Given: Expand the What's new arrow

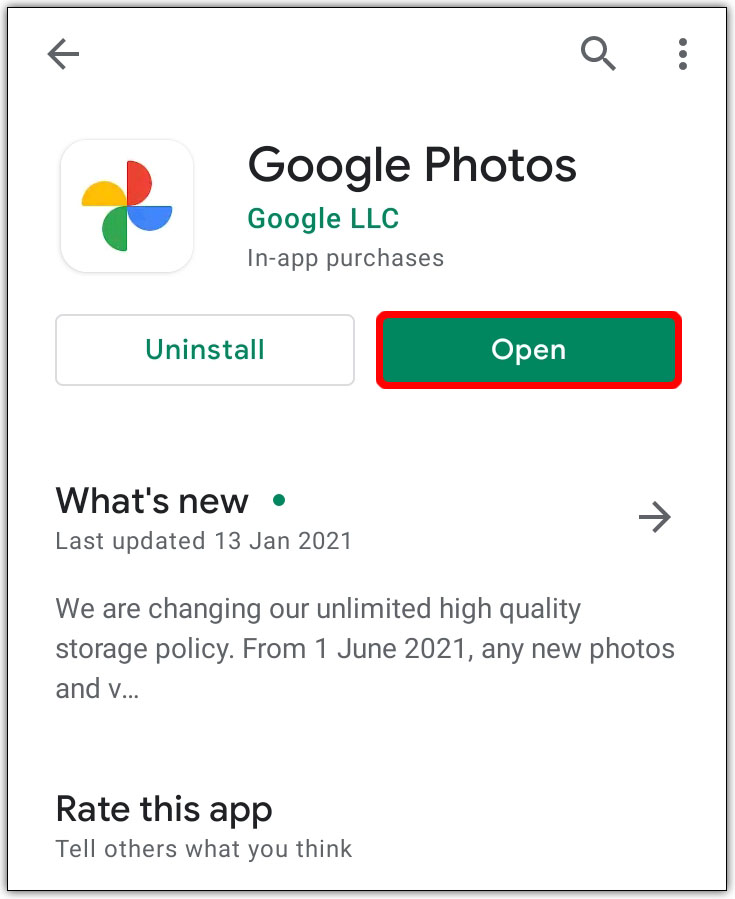Looking at the screenshot, I should [x=655, y=517].
